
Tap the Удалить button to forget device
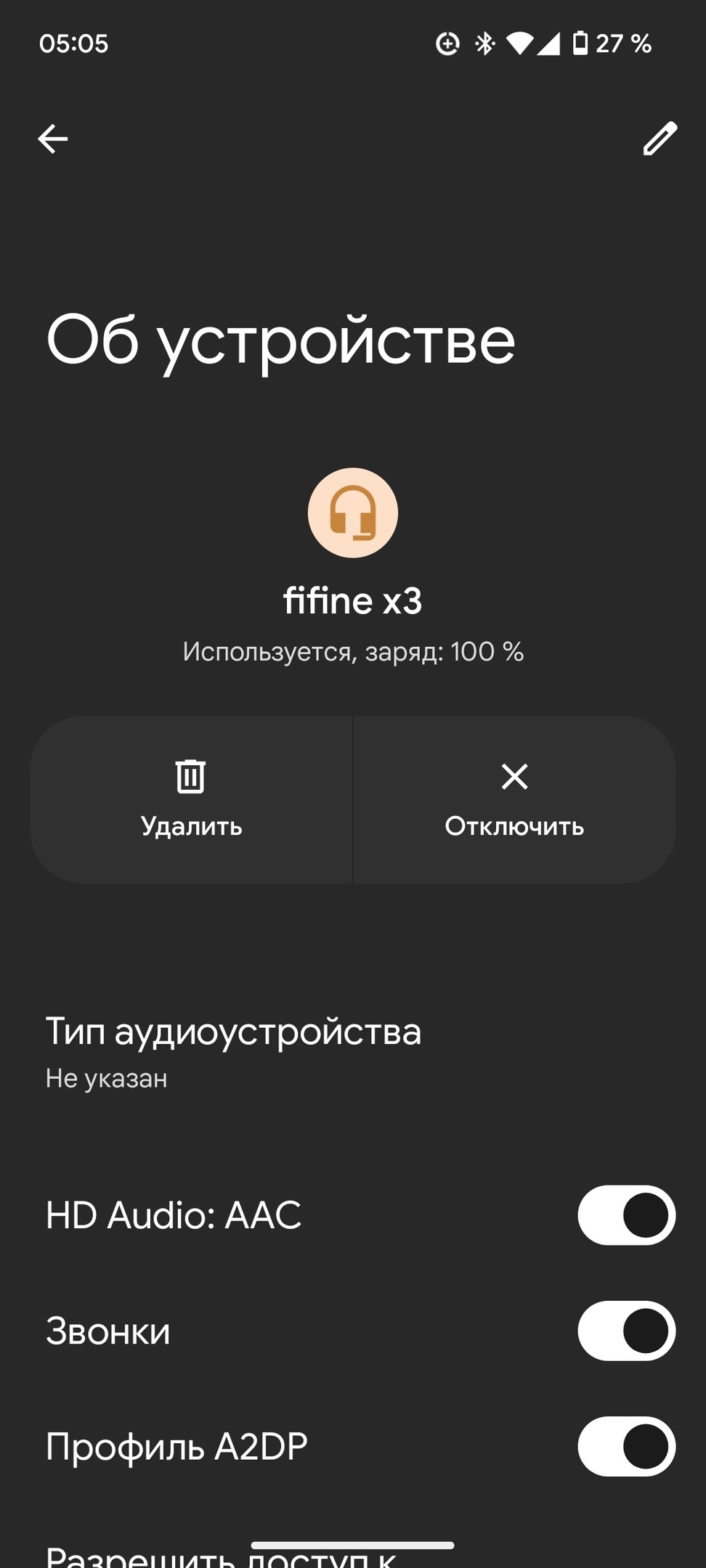191,799
